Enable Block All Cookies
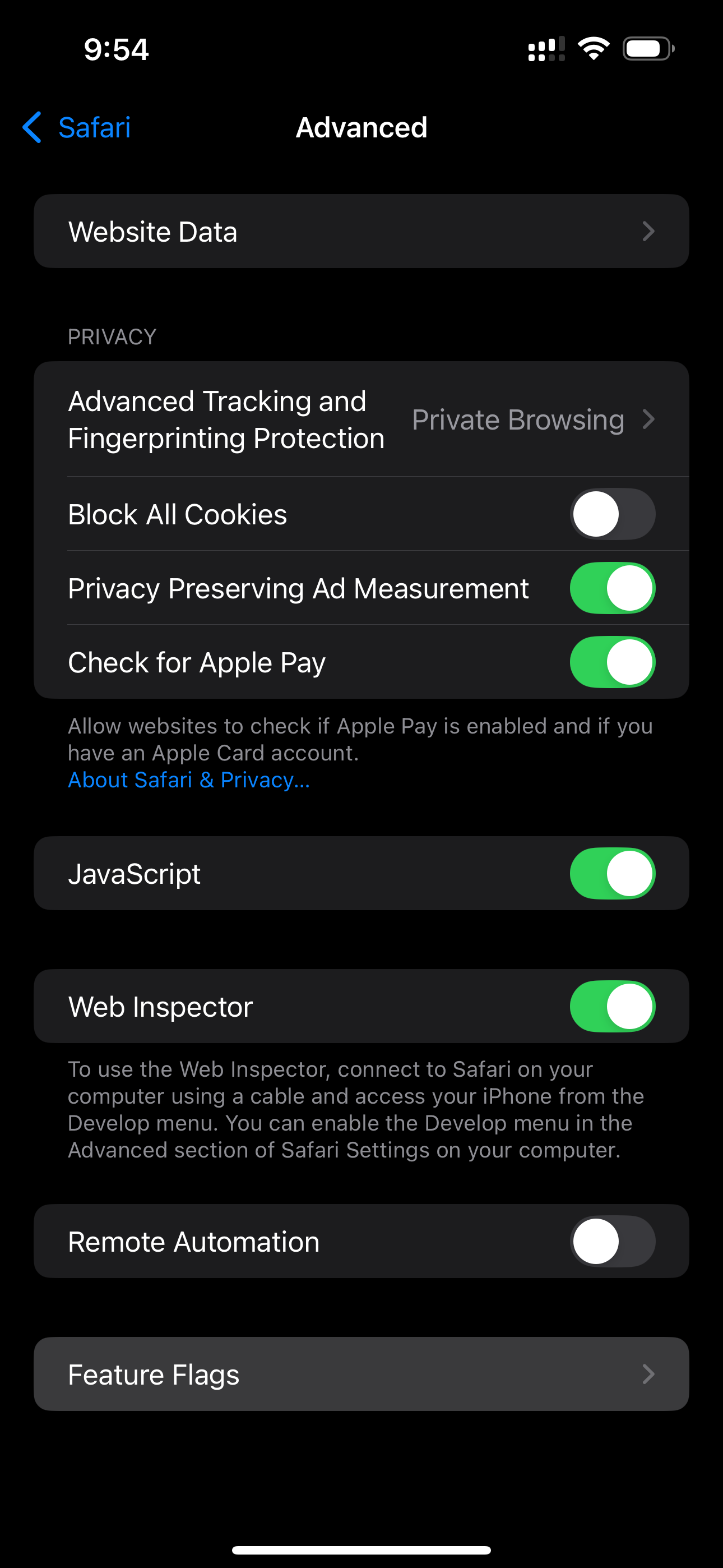 click(611, 514)
